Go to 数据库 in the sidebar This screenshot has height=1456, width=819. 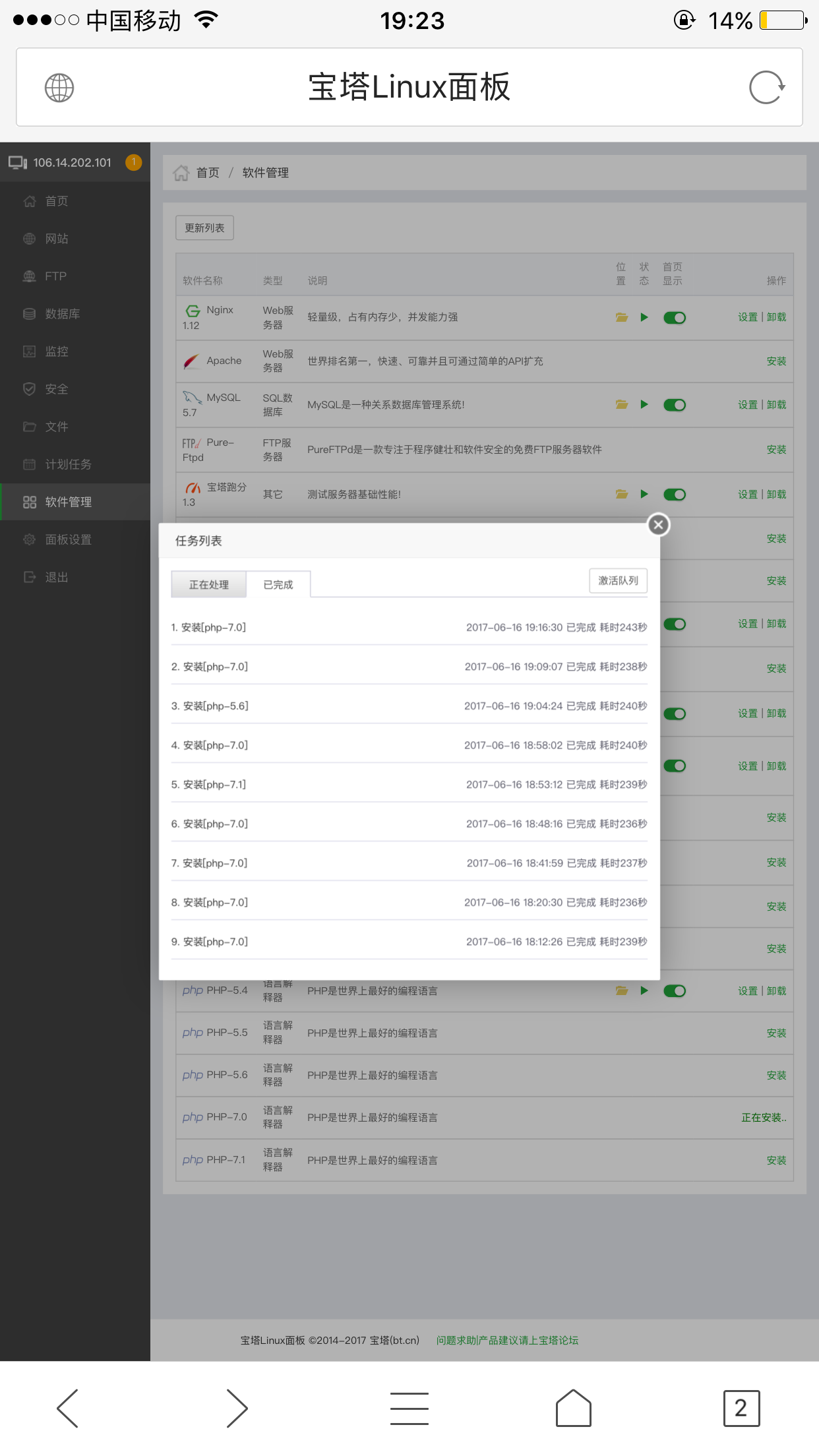pos(62,314)
